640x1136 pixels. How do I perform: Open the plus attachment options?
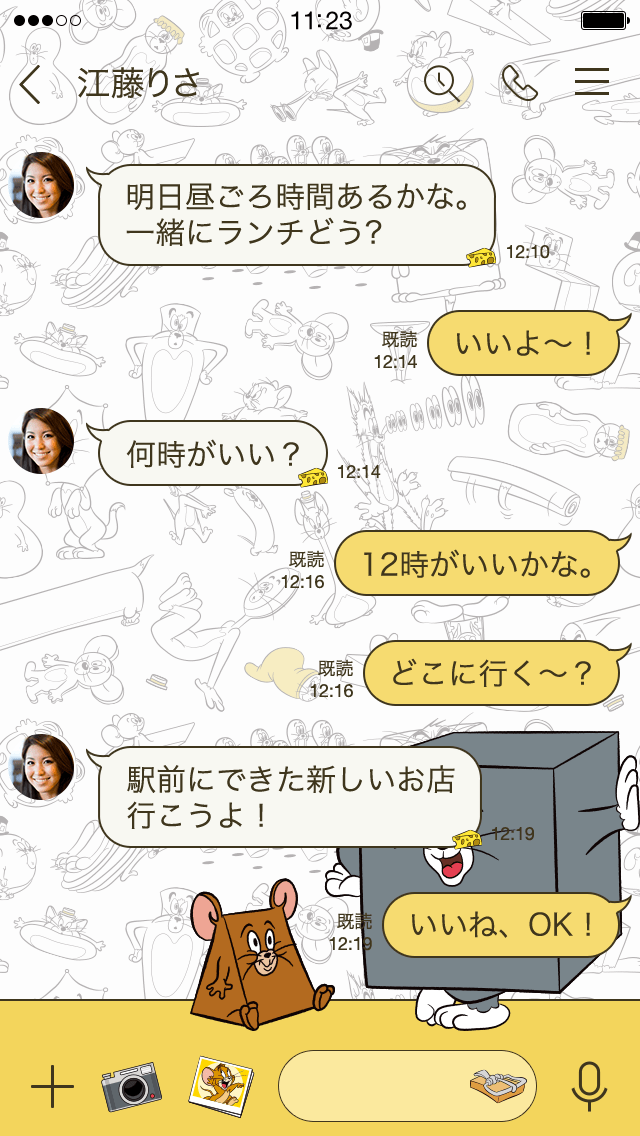click(52, 1086)
